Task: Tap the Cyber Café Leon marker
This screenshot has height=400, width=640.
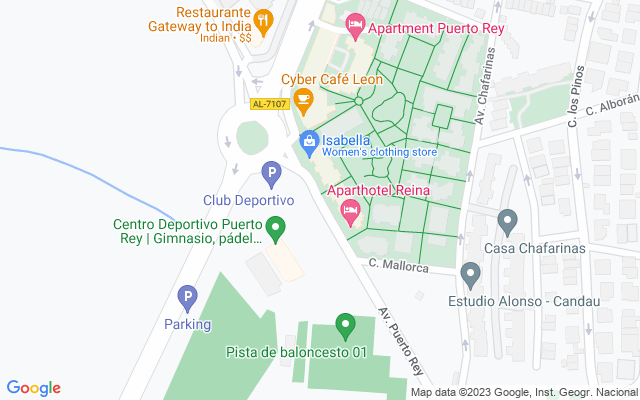Action: tap(303, 98)
